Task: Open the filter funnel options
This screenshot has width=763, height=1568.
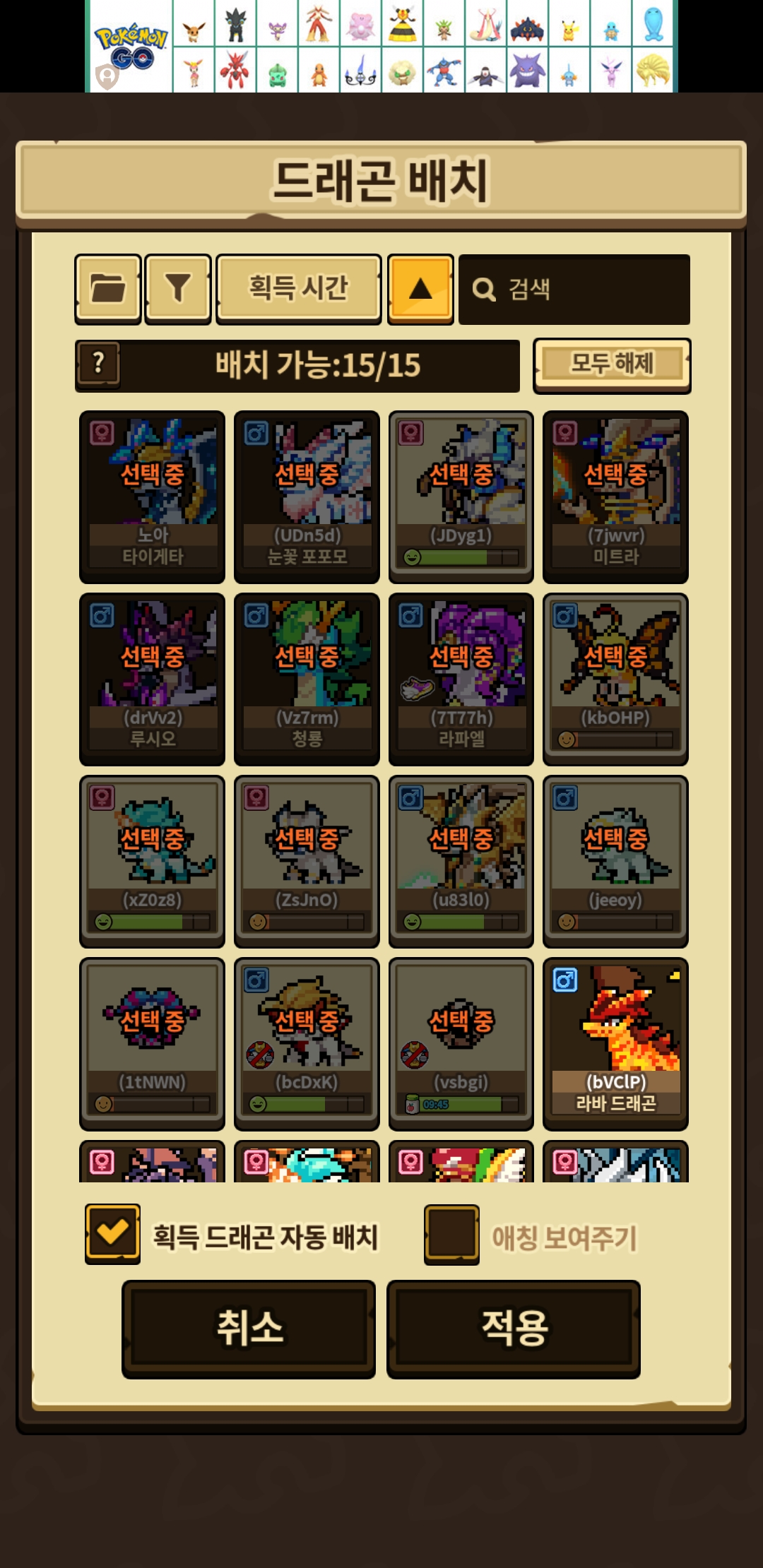Action: (177, 289)
